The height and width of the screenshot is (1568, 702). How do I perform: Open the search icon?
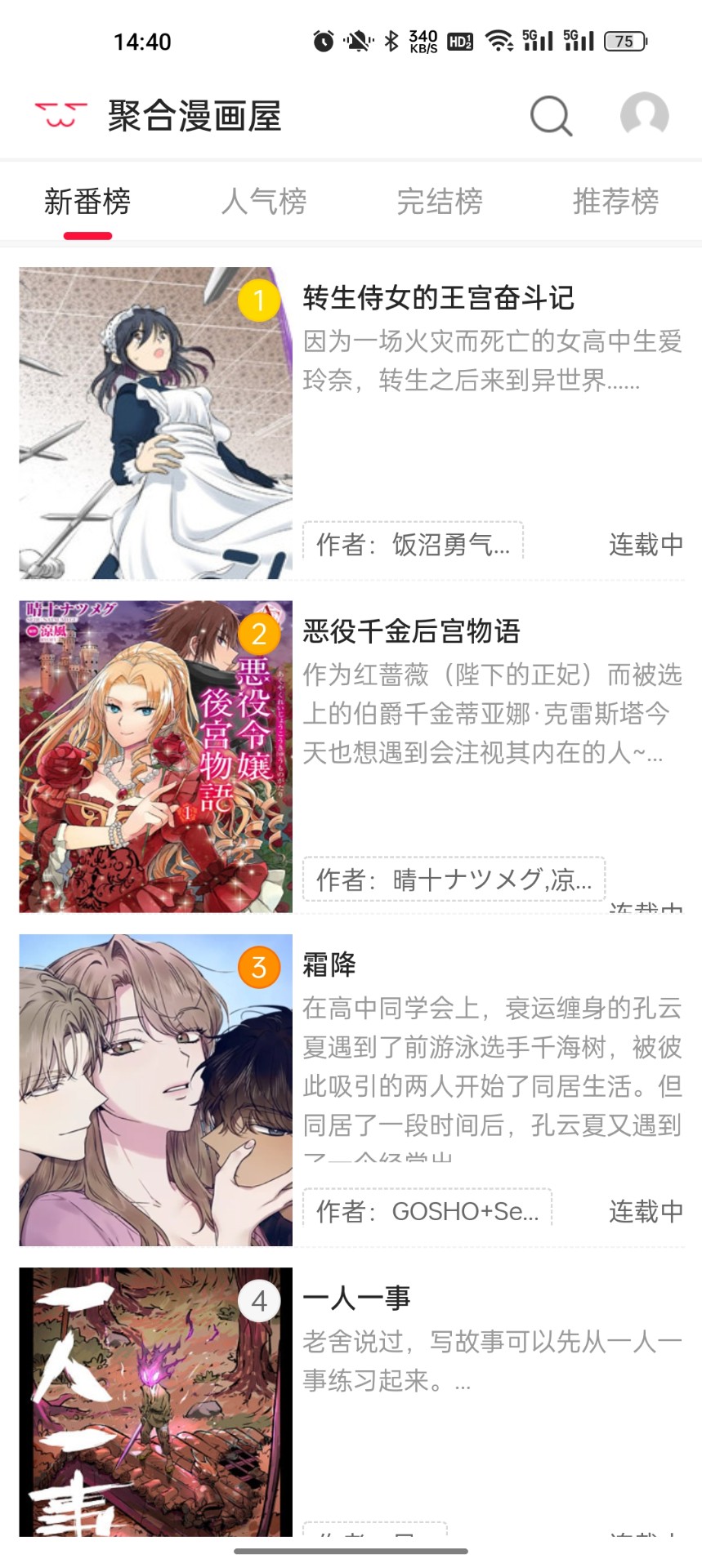(x=551, y=116)
